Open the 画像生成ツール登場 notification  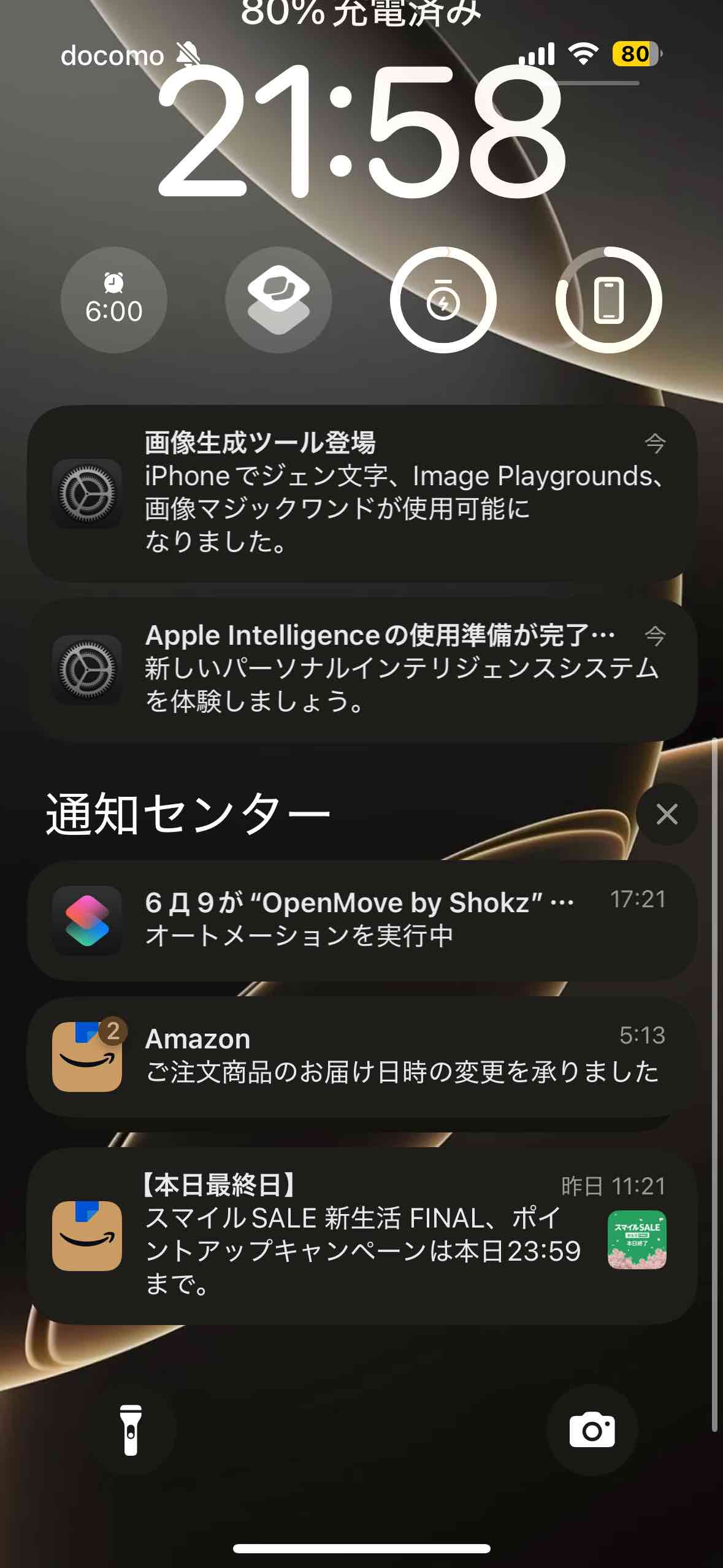(362, 493)
